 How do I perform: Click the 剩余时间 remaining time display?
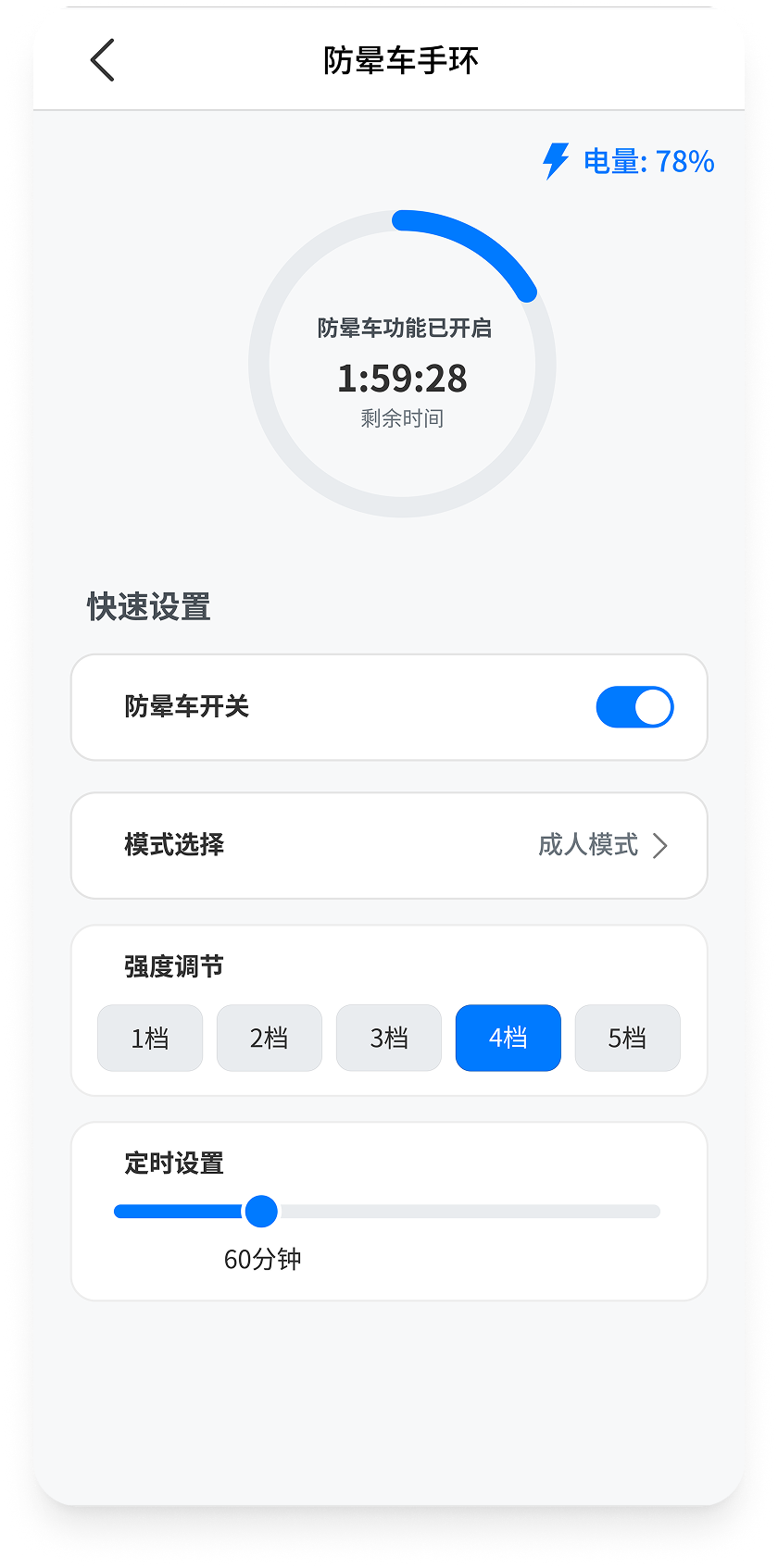click(403, 417)
